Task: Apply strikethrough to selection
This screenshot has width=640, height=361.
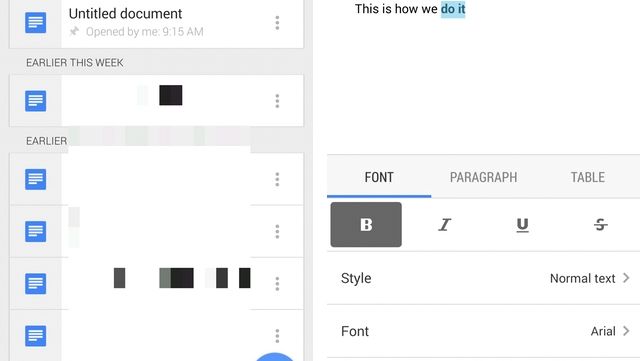Action: pos(600,225)
